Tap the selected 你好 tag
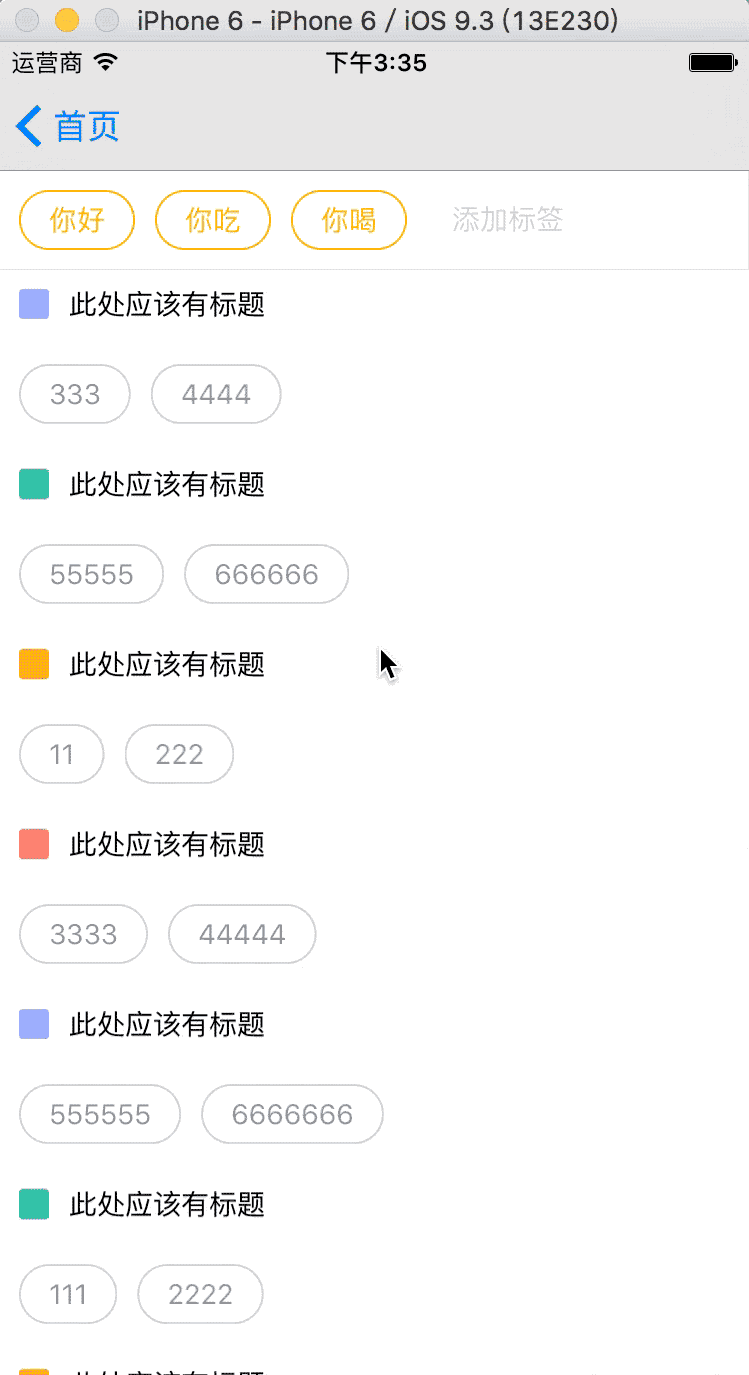 point(77,219)
